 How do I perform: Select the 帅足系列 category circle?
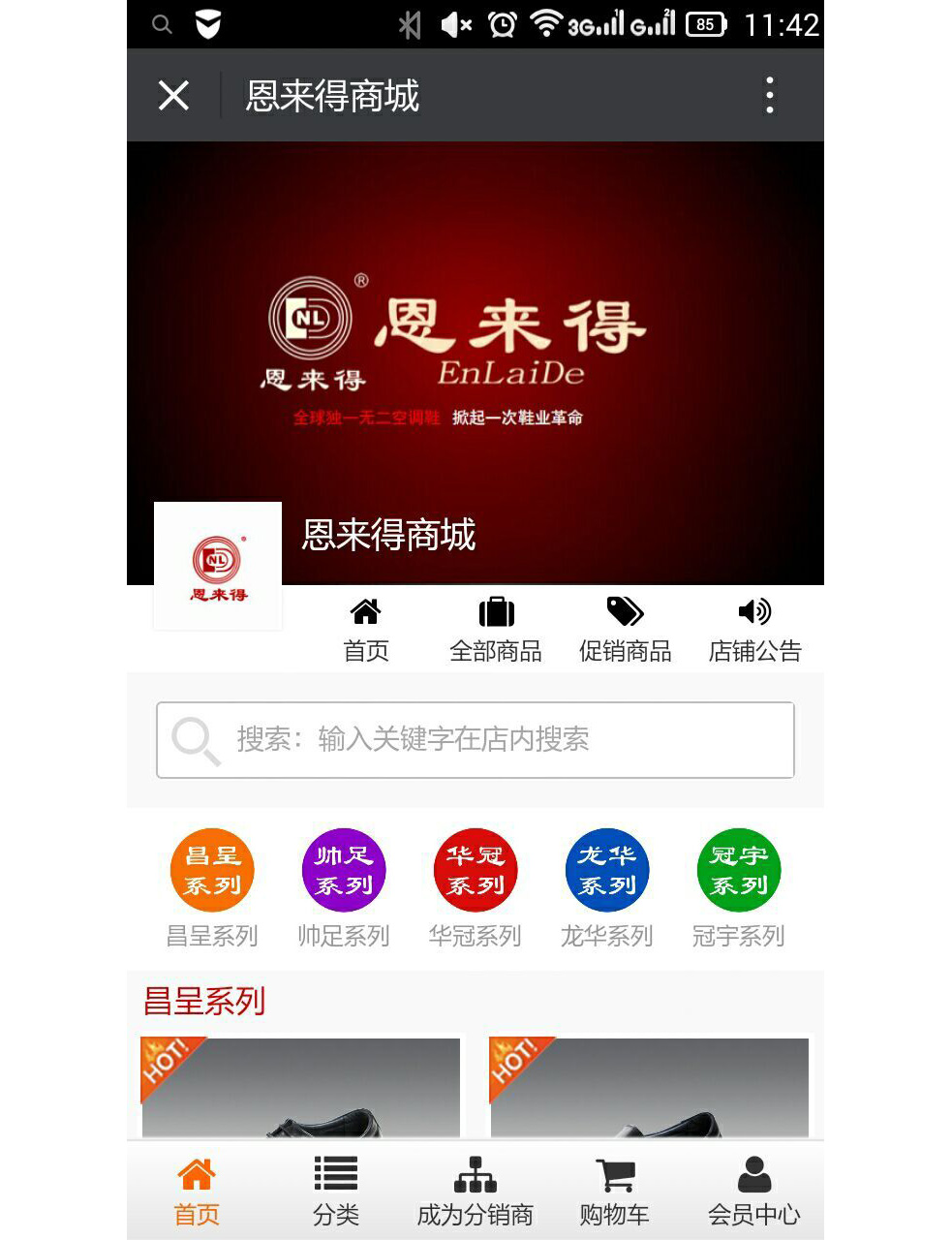[x=344, y=870]
